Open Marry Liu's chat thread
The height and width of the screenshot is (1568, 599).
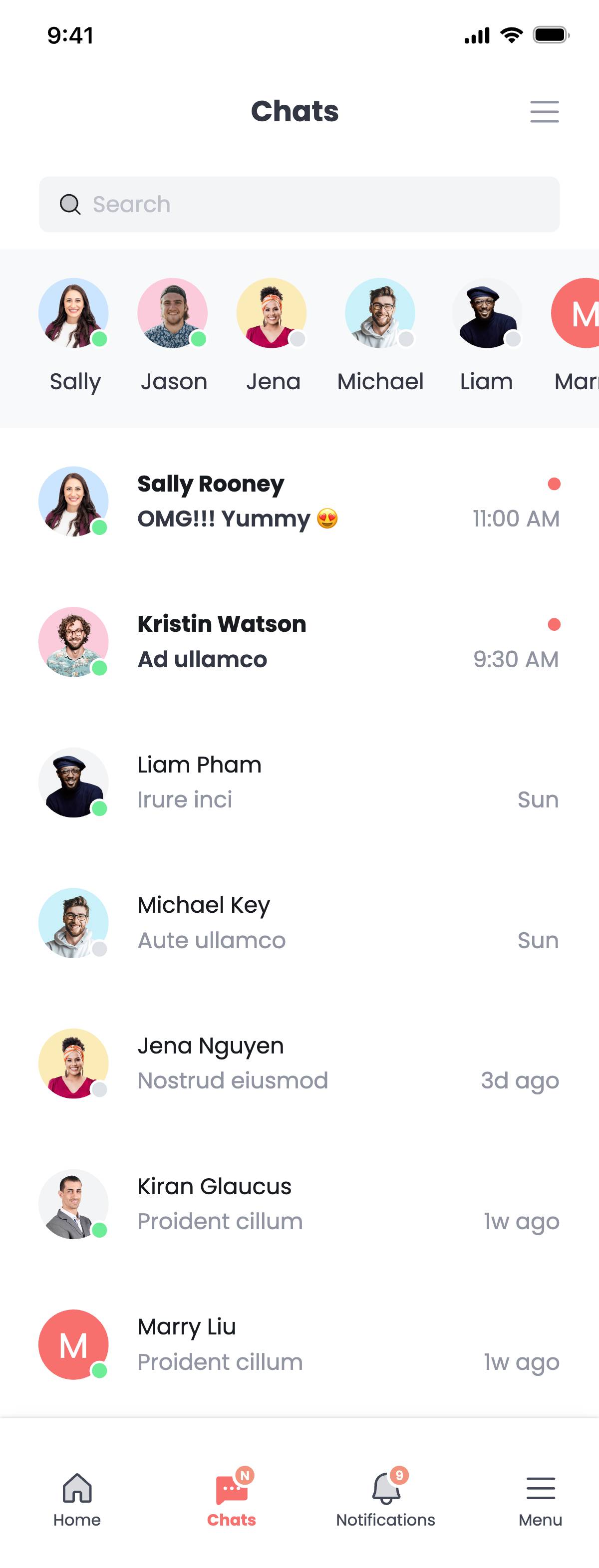pyautogui.click(x=299, y=1344)
